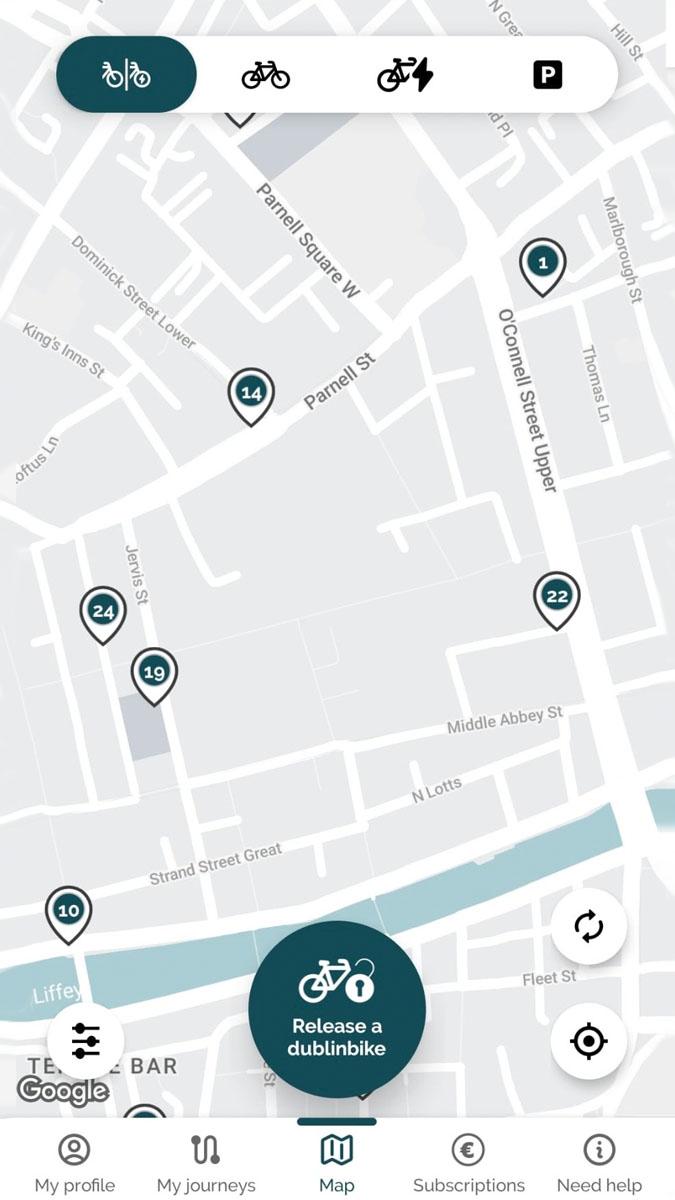Center map on my location
The image size is (675, 1200).
589,1041
